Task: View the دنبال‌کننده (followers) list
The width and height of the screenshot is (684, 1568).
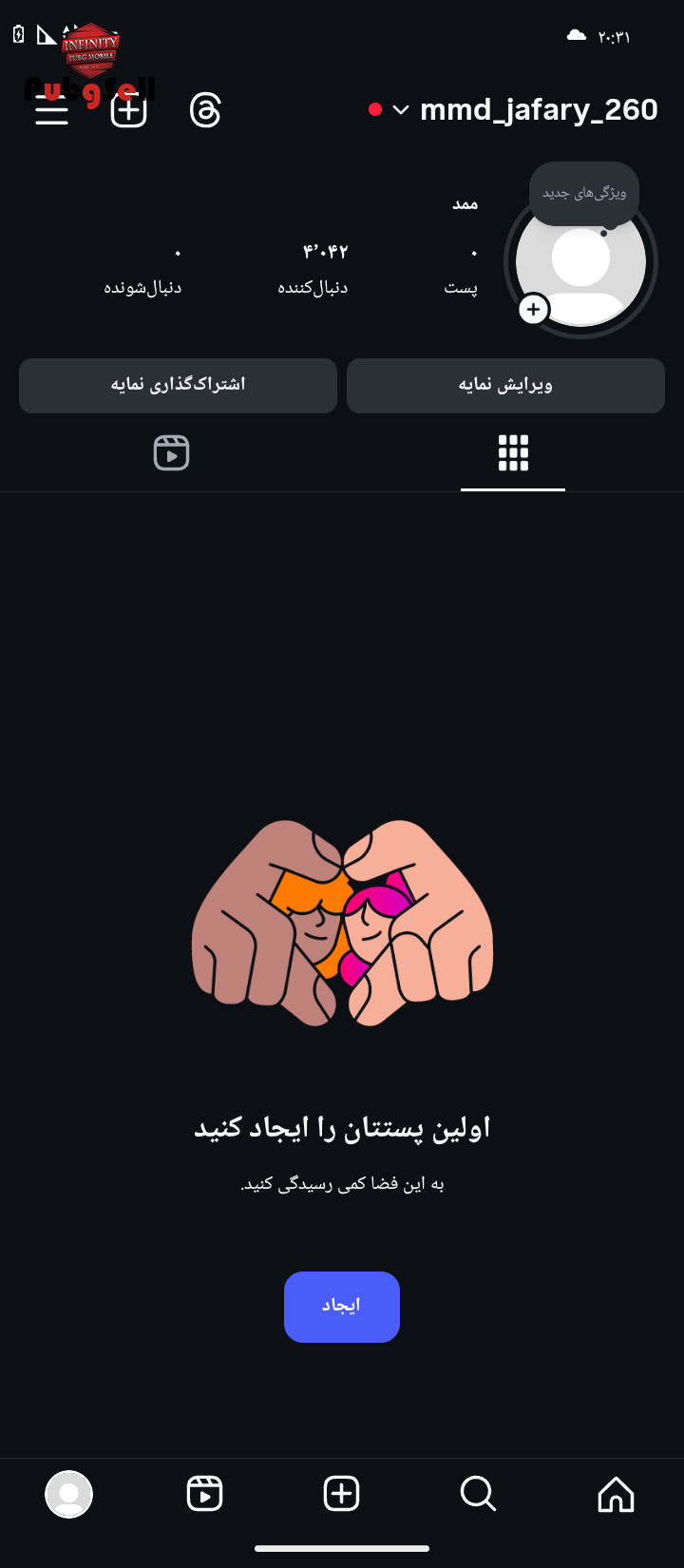Action: click(313, 269)
